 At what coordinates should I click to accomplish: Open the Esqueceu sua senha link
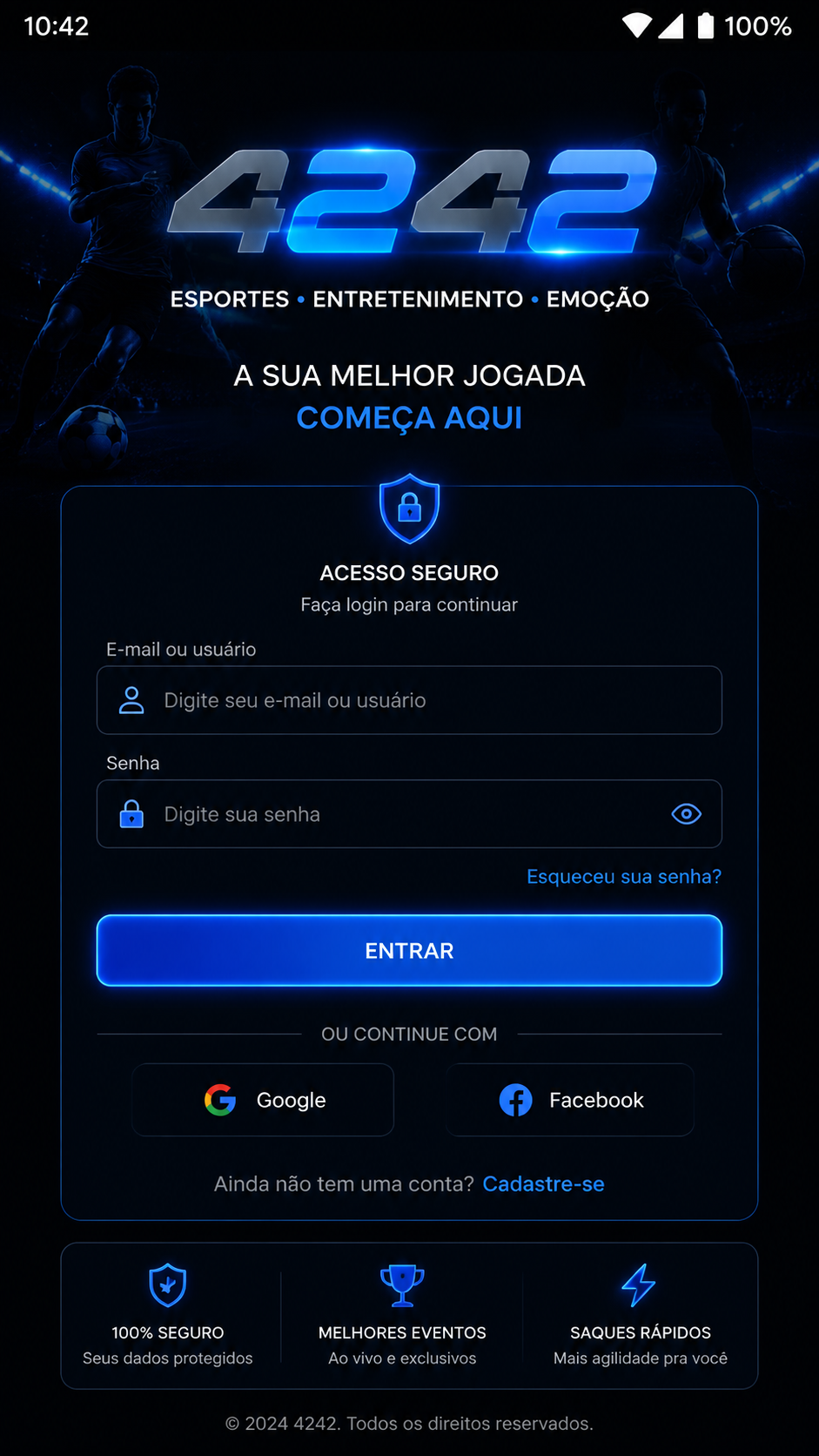(x=624, y=876)
